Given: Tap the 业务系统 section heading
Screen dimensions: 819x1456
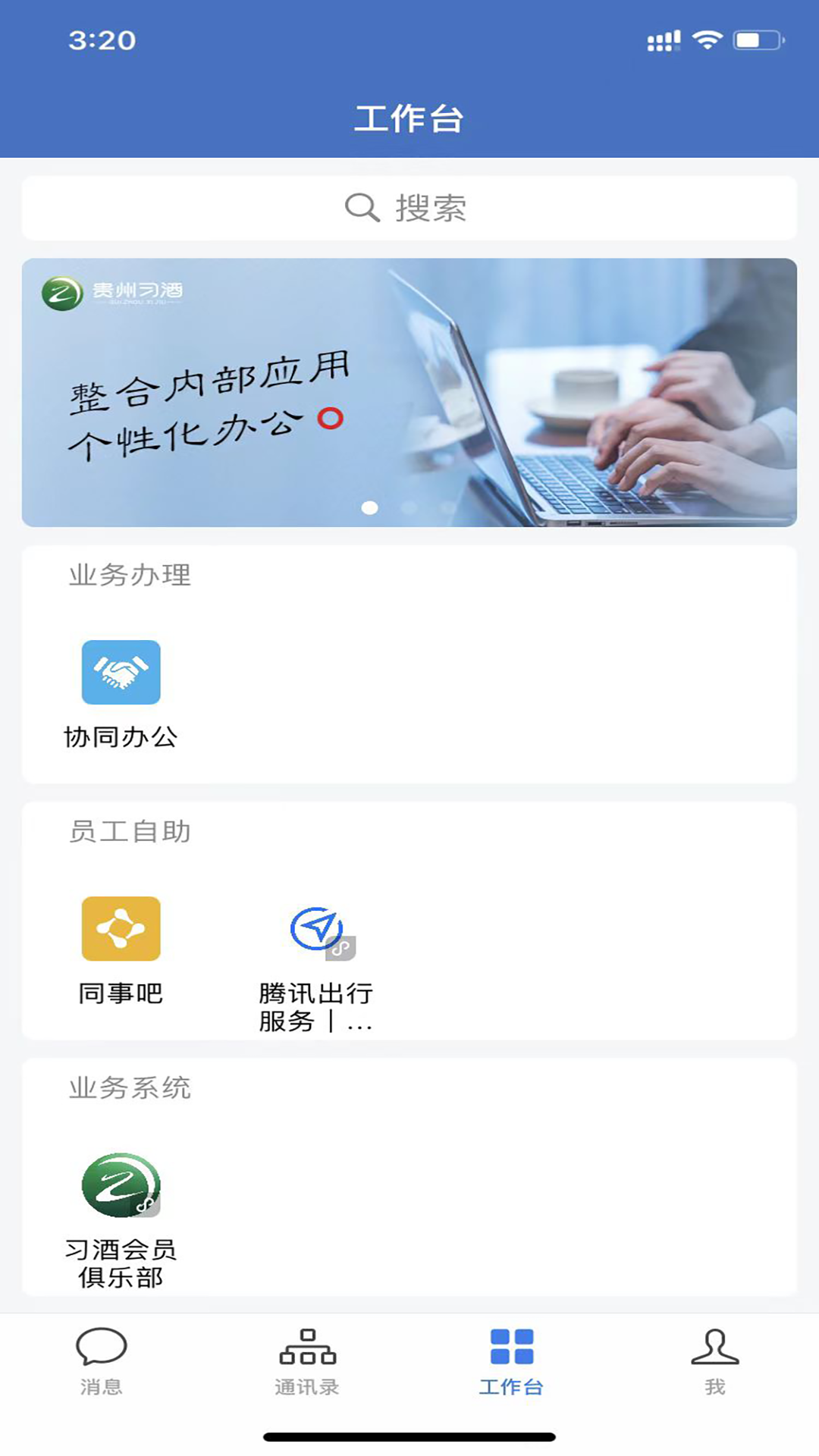Looking at the screenshot, I should tap(129, 1088).
